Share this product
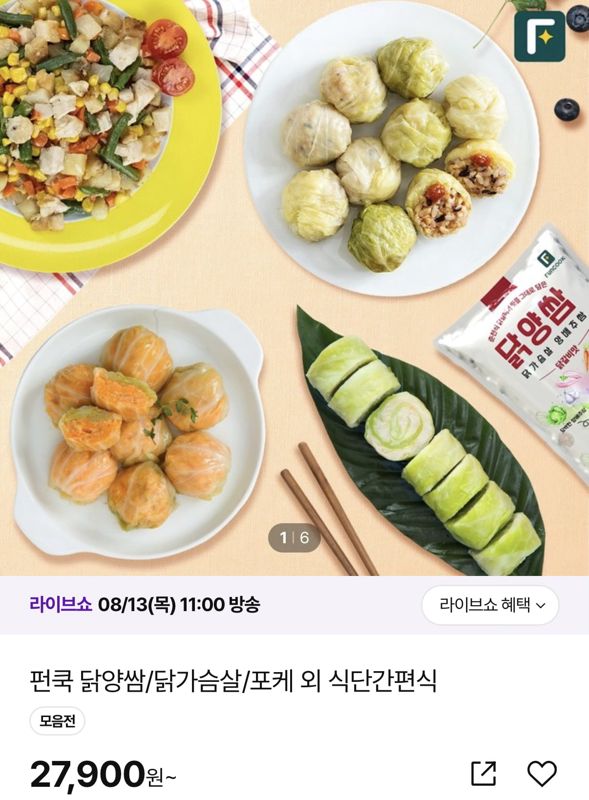The width and height of the screenshot is (589, 800). [x=483, y=773]
